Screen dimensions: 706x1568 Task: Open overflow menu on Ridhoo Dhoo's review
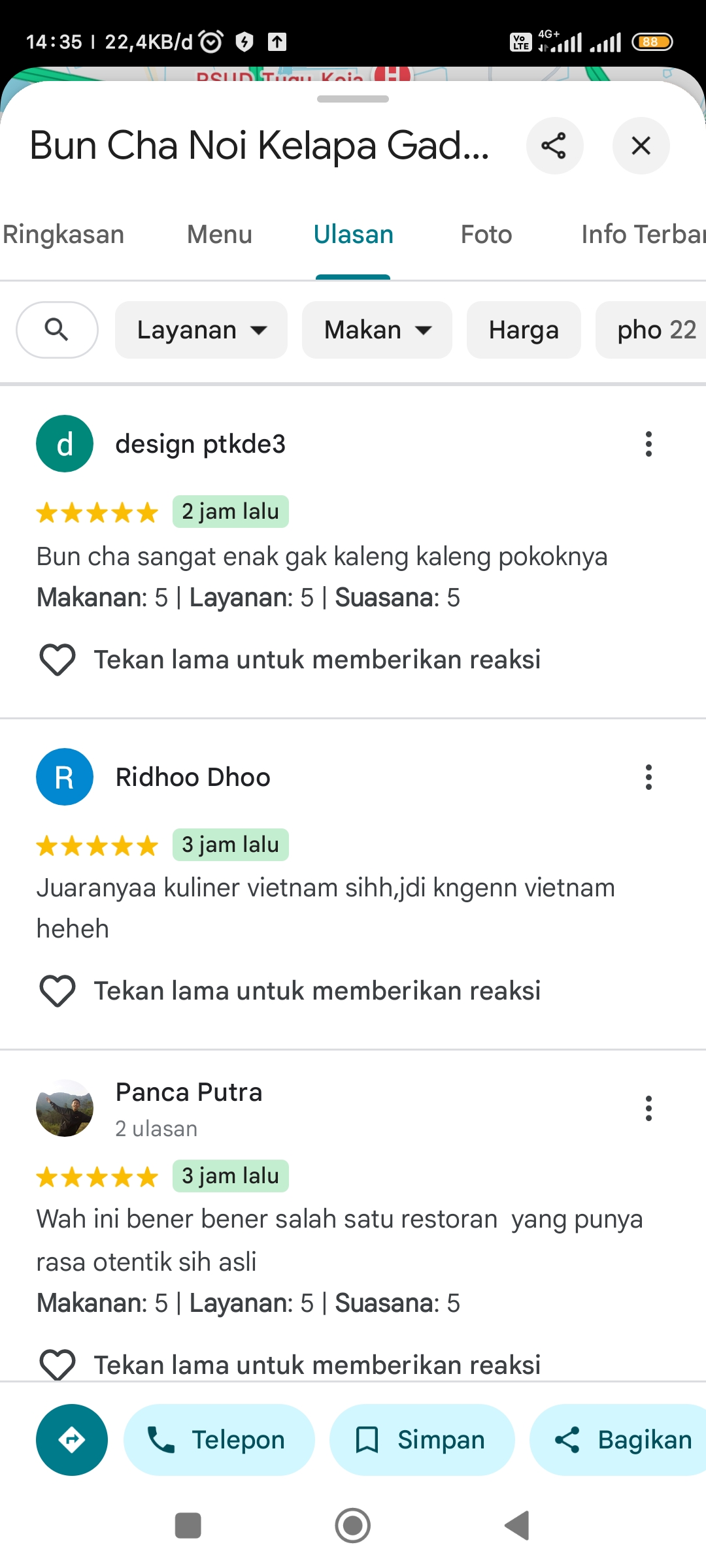648,777
